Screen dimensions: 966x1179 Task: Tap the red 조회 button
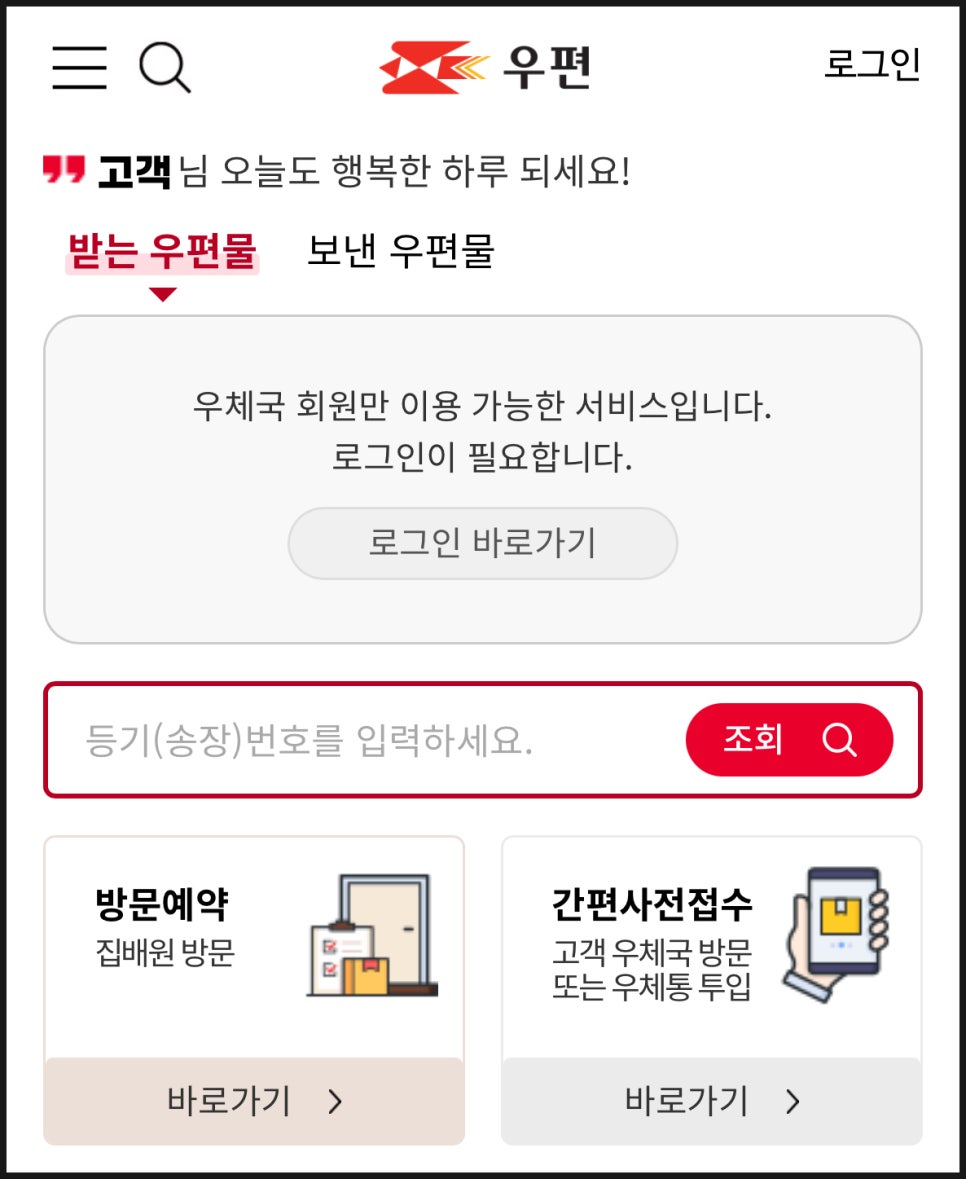(789, 740)
